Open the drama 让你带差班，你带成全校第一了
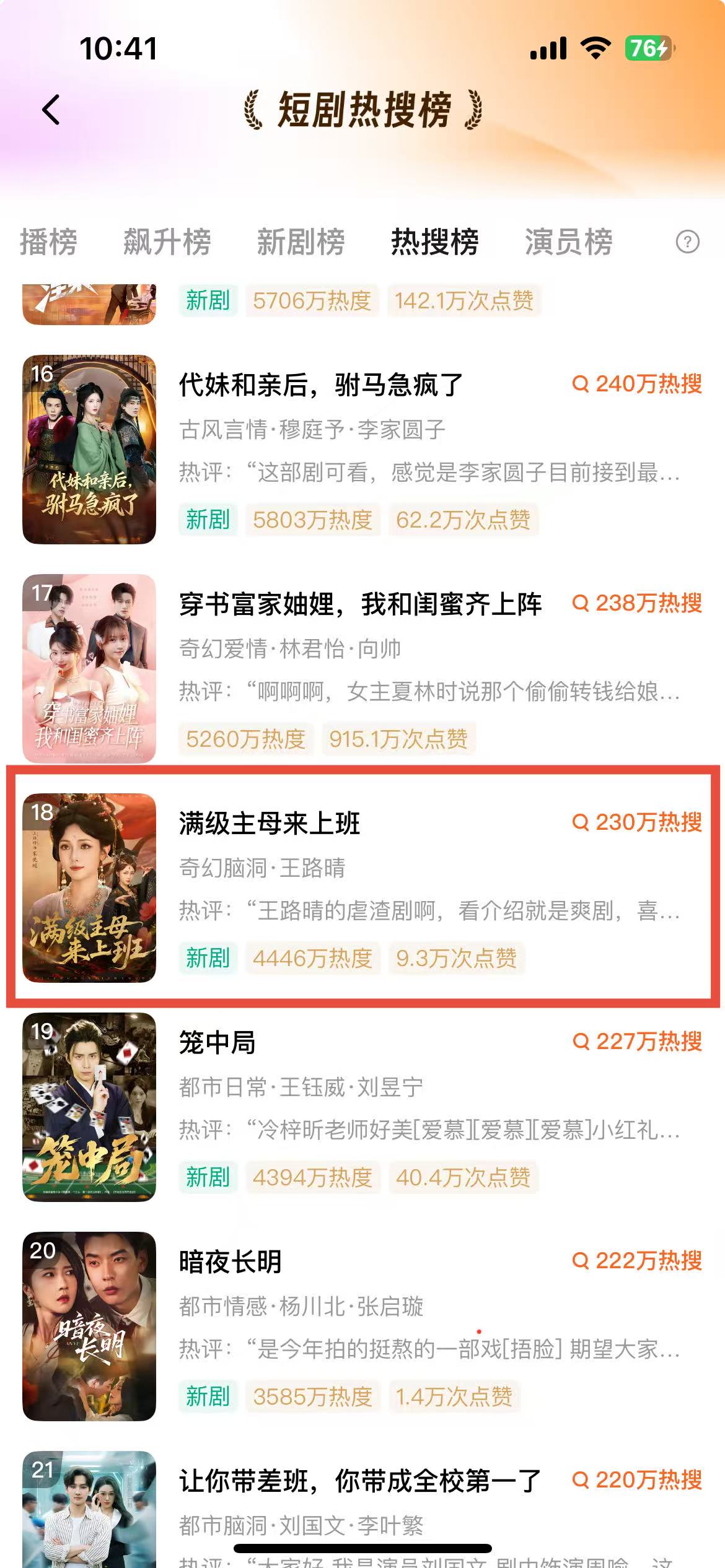 click(360, 1481)
